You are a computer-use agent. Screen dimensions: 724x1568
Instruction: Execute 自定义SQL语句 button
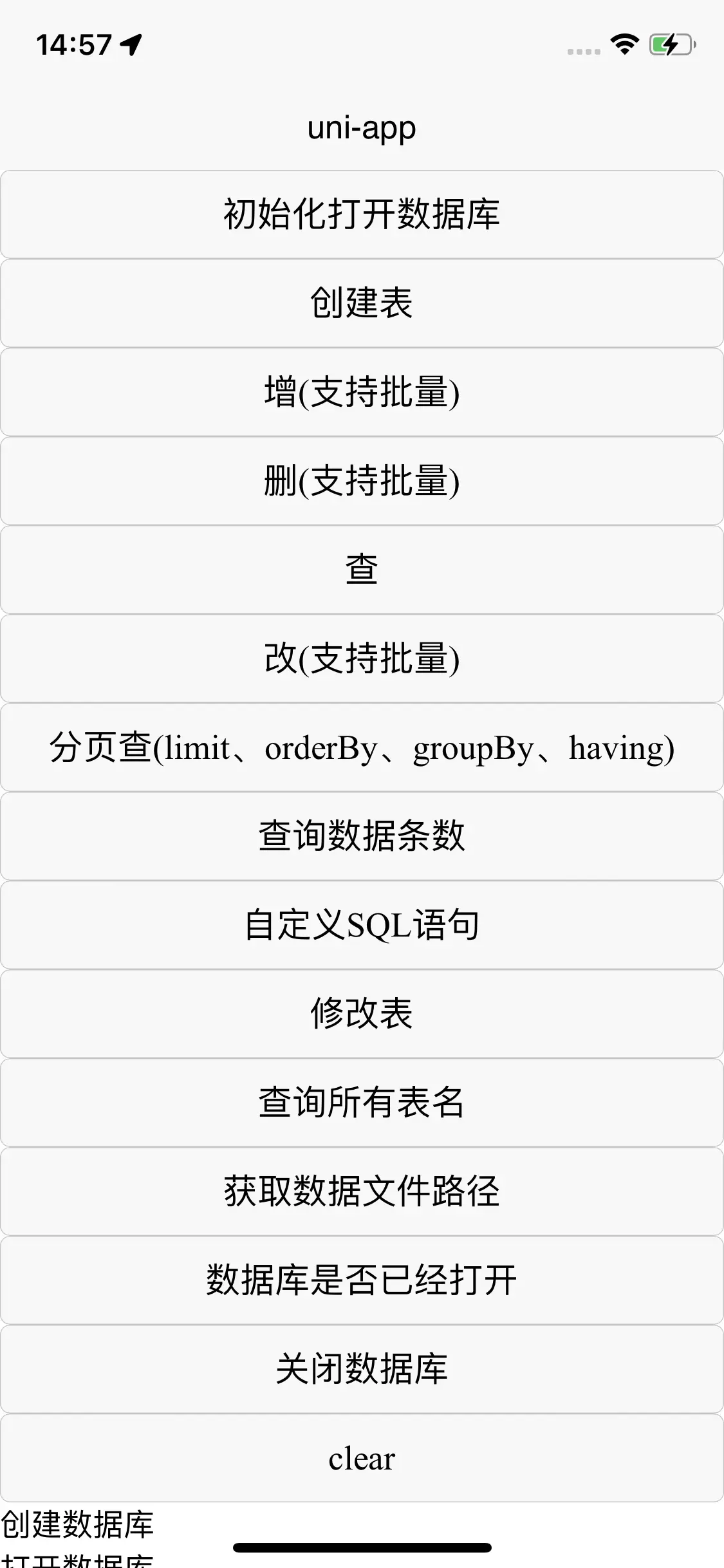(362, 925)
